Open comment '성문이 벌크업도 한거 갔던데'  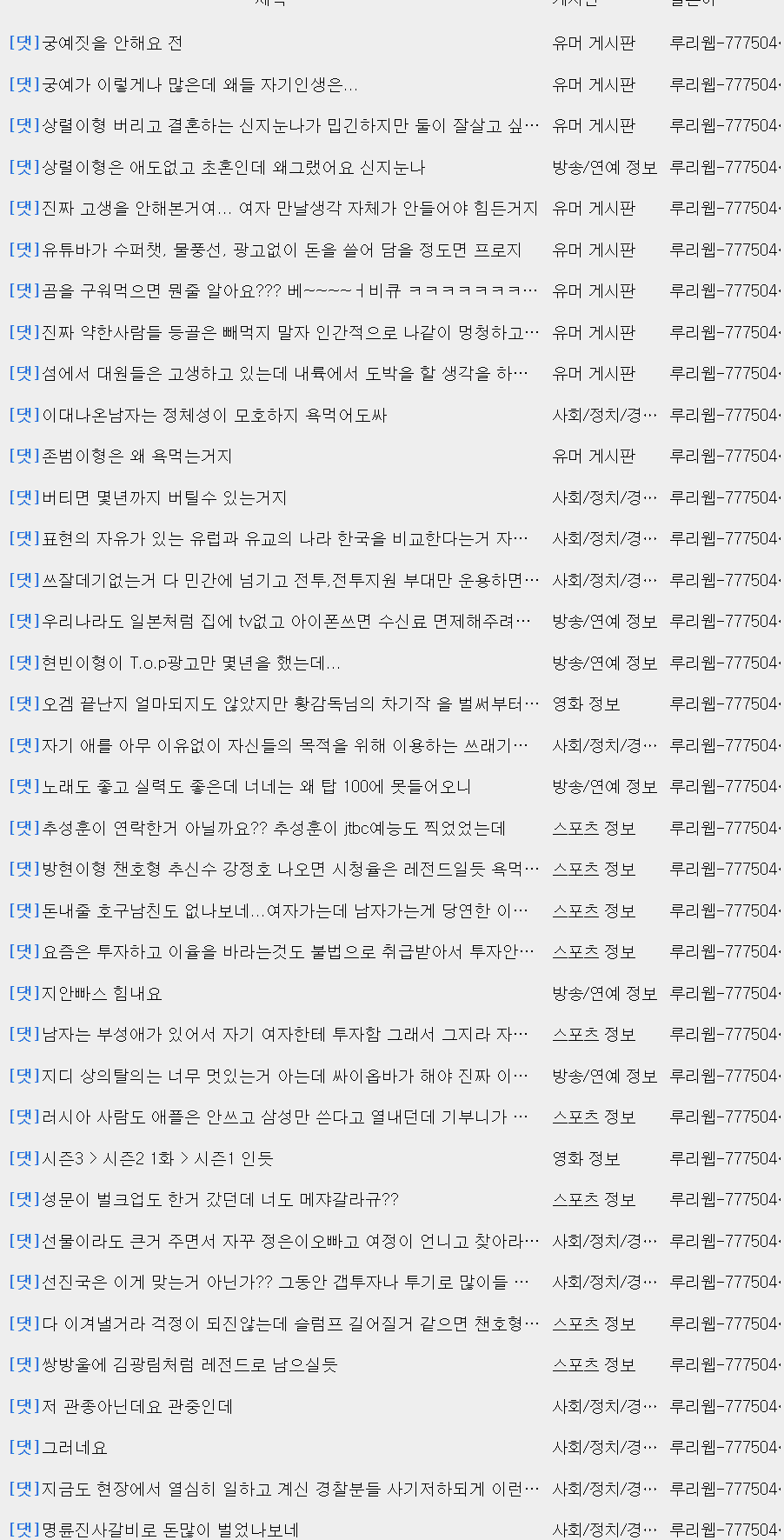(221, 1199)
